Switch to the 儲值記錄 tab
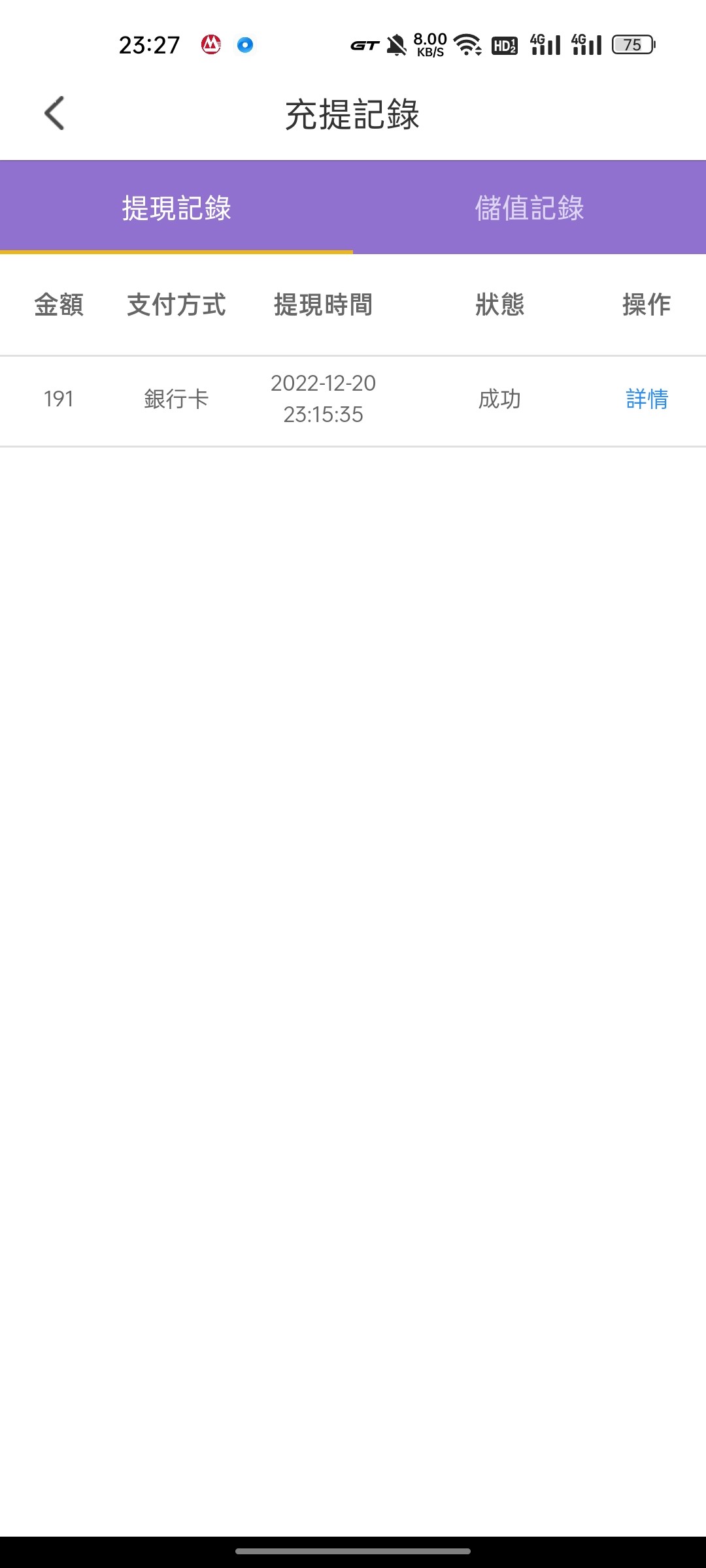Screen dimensions: 706x1568 pos(529,208)
